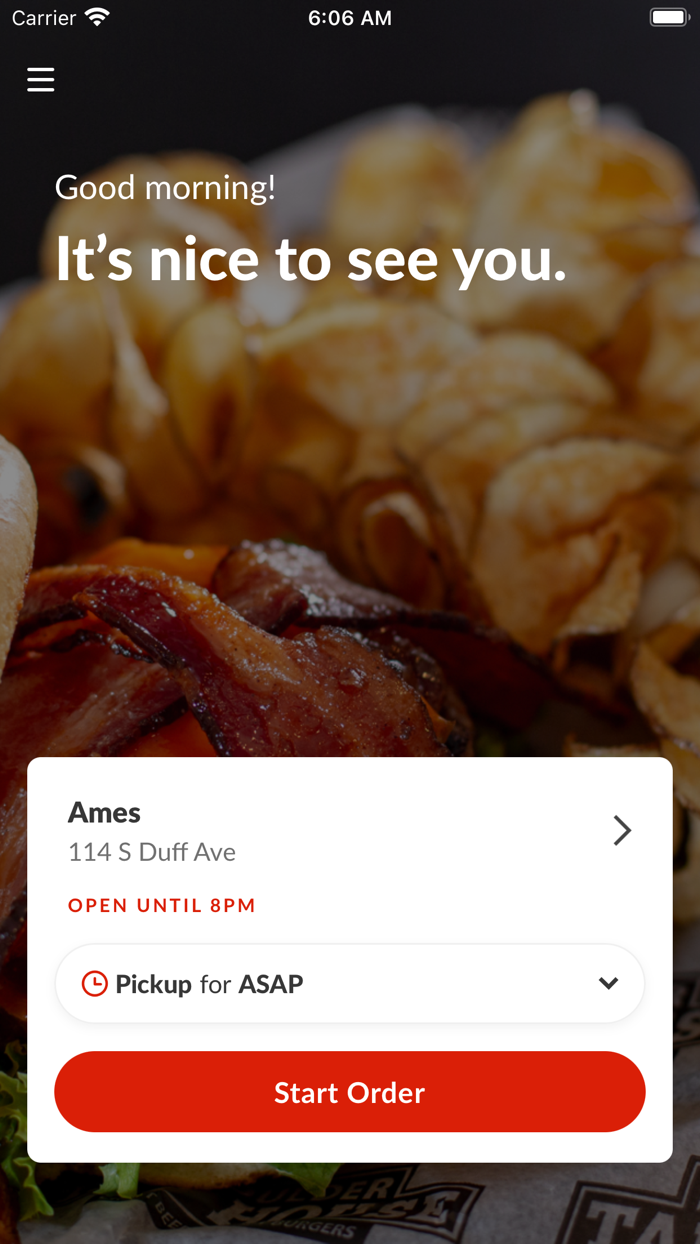This screenshot has width=700, height=1244.
Task: Open the hamburger menu
Action: click(x=40, y=79)
